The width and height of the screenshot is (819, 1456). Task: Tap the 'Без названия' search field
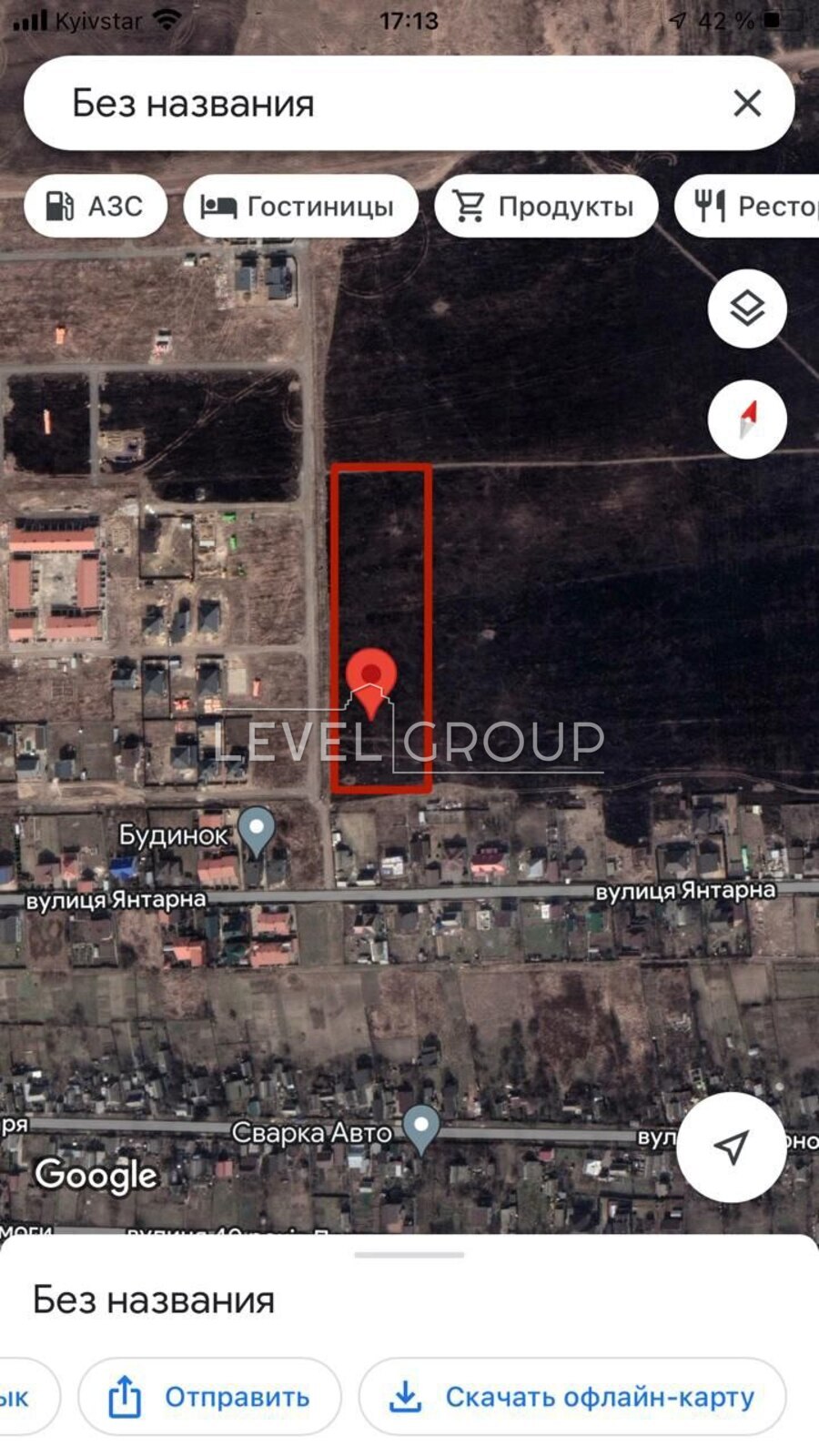[364, 104]
